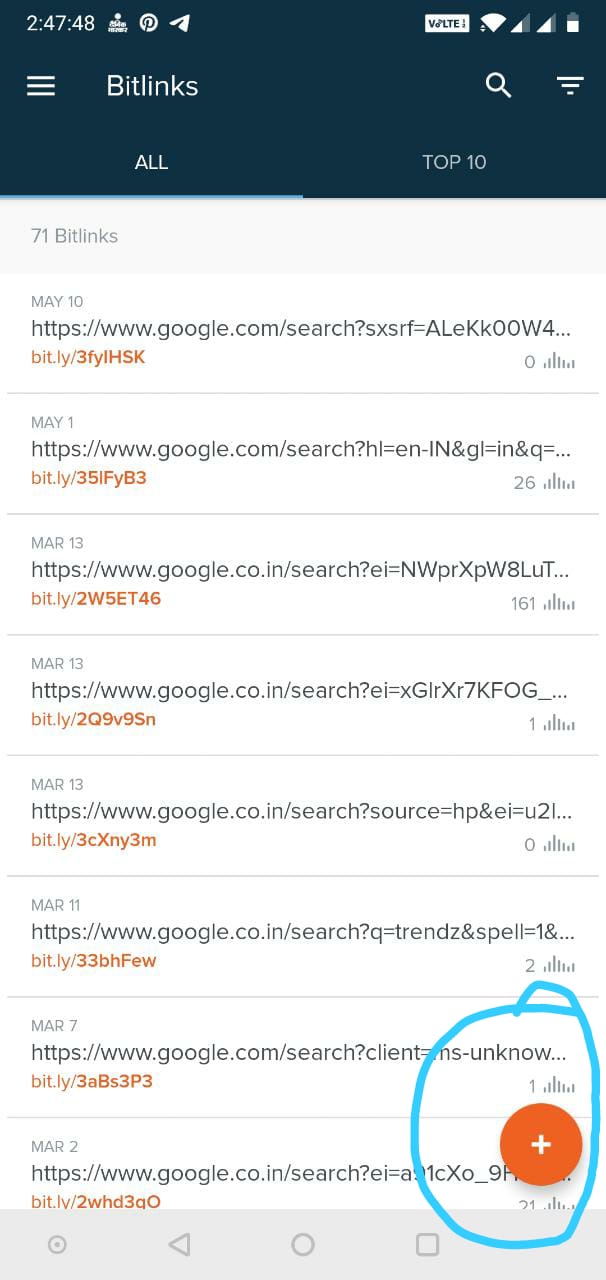Go to the system home screen

click(303, 1244)
